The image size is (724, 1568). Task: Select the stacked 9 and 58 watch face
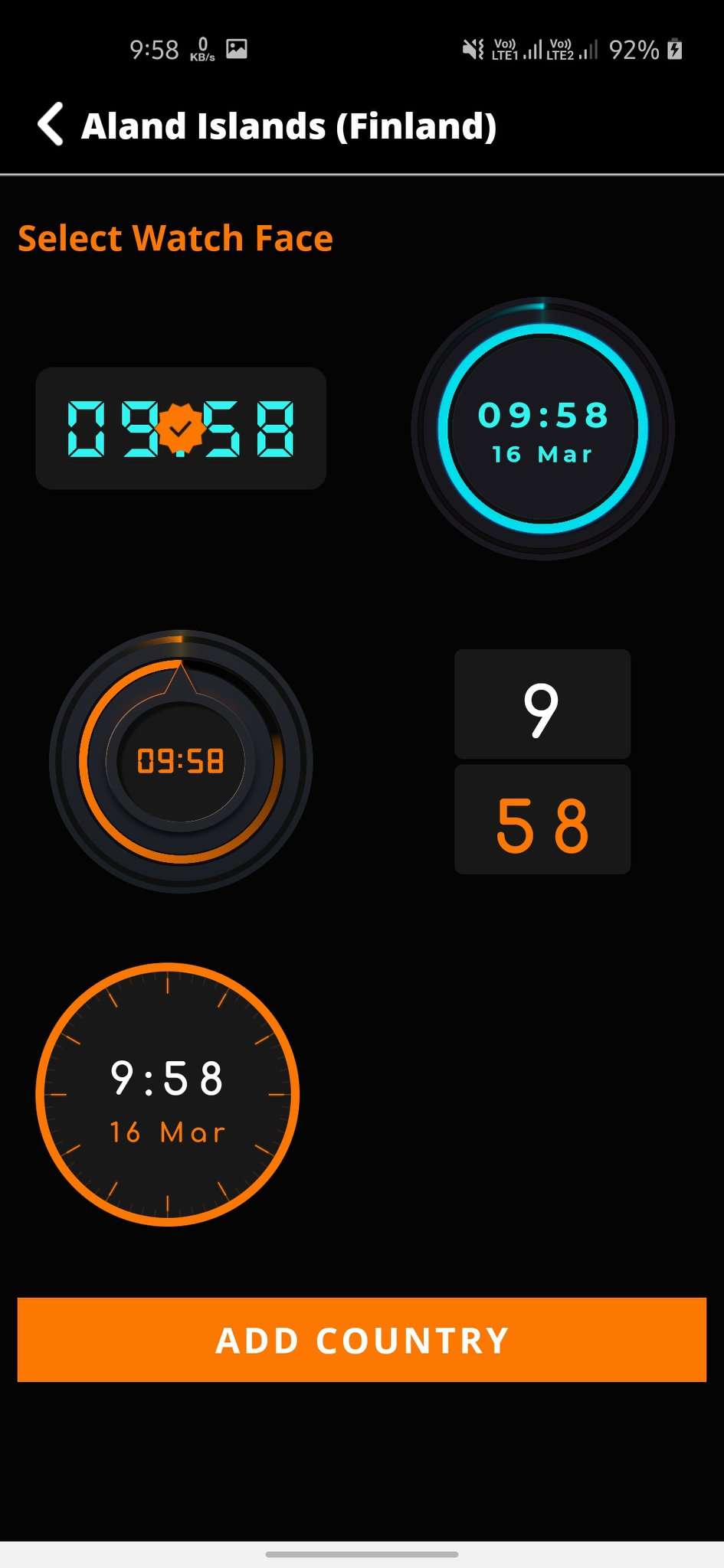542,762
